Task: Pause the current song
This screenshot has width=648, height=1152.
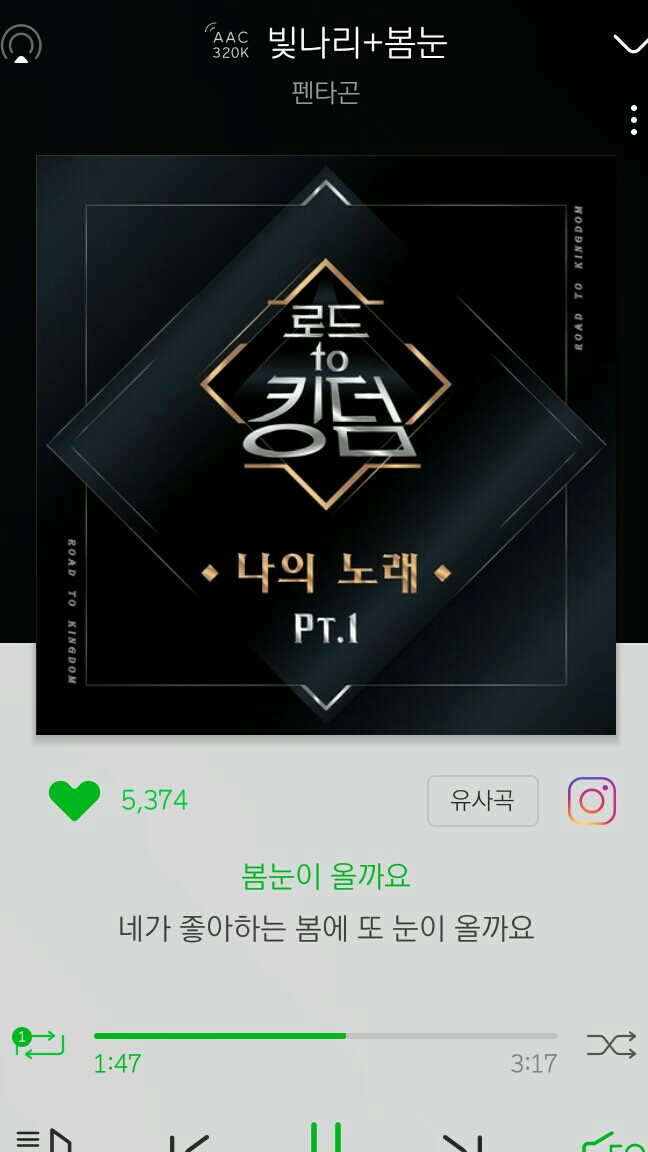Action: (x=325, y=1138)
